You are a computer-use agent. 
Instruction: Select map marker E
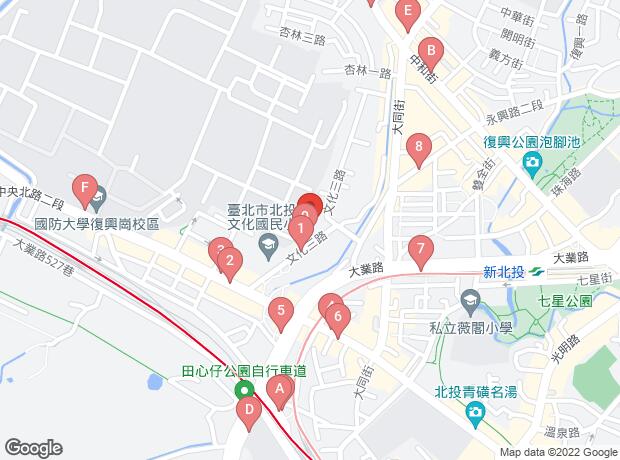click(x=406, y=15)
